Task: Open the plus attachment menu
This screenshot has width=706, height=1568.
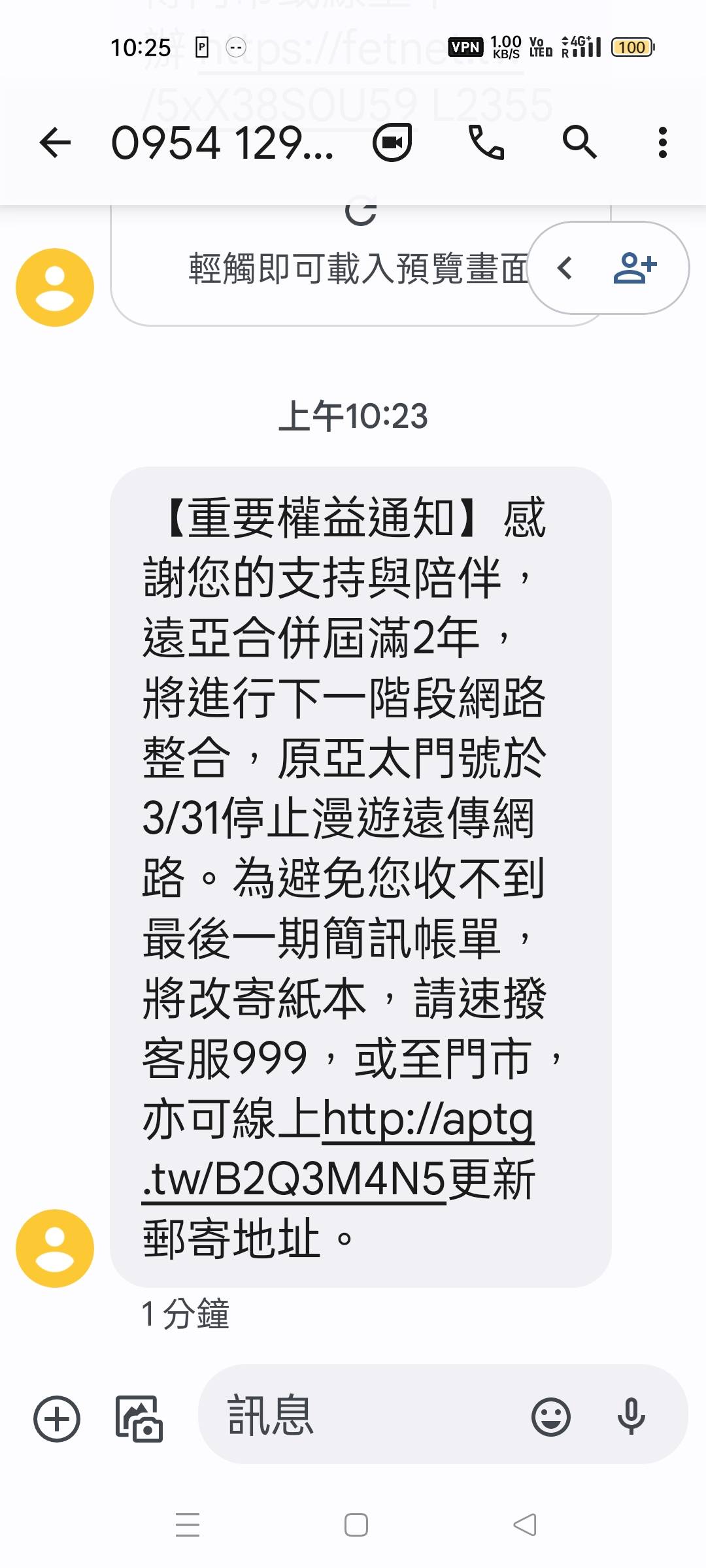Action: pos(57,1418)
